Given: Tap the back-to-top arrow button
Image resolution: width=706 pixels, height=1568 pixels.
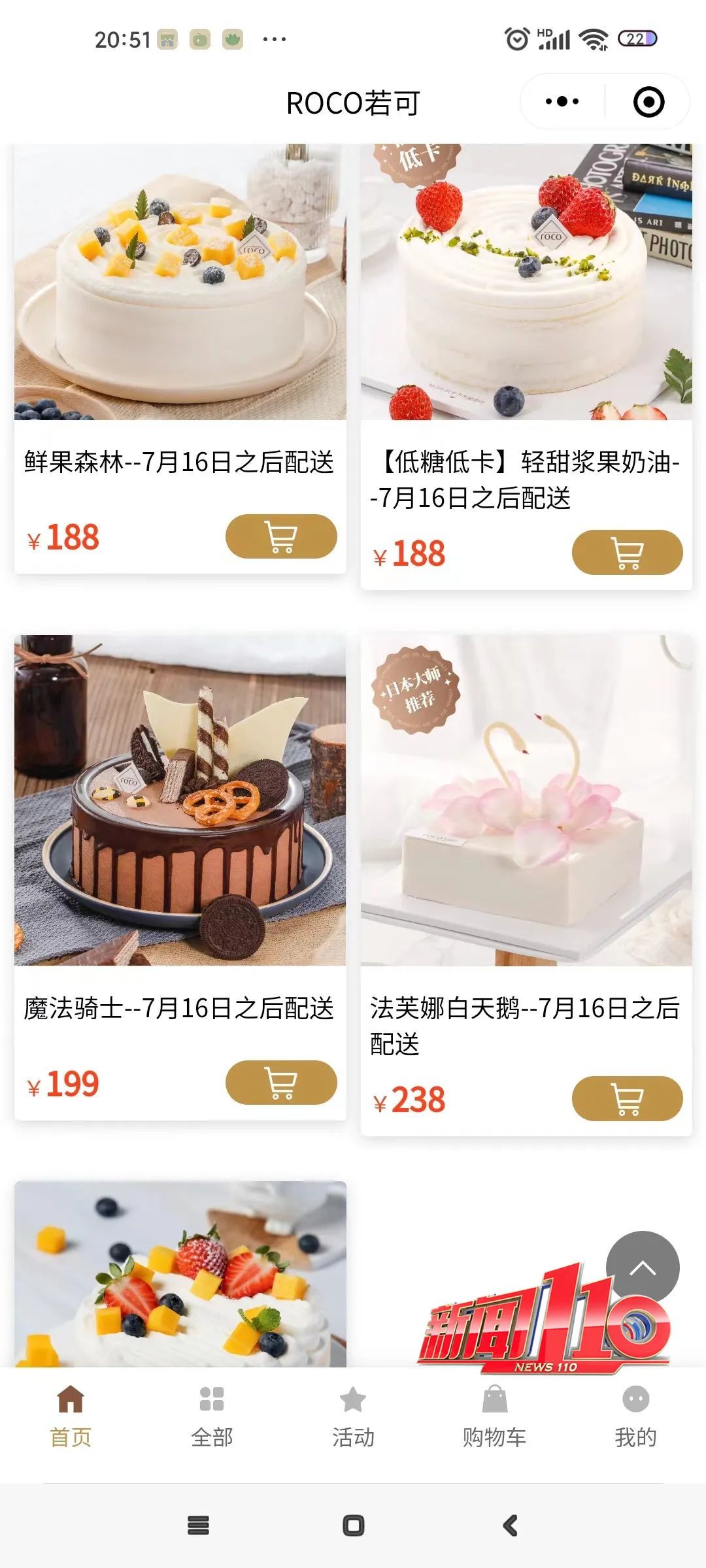Looking at the screenshot, I should [643, 1268].
